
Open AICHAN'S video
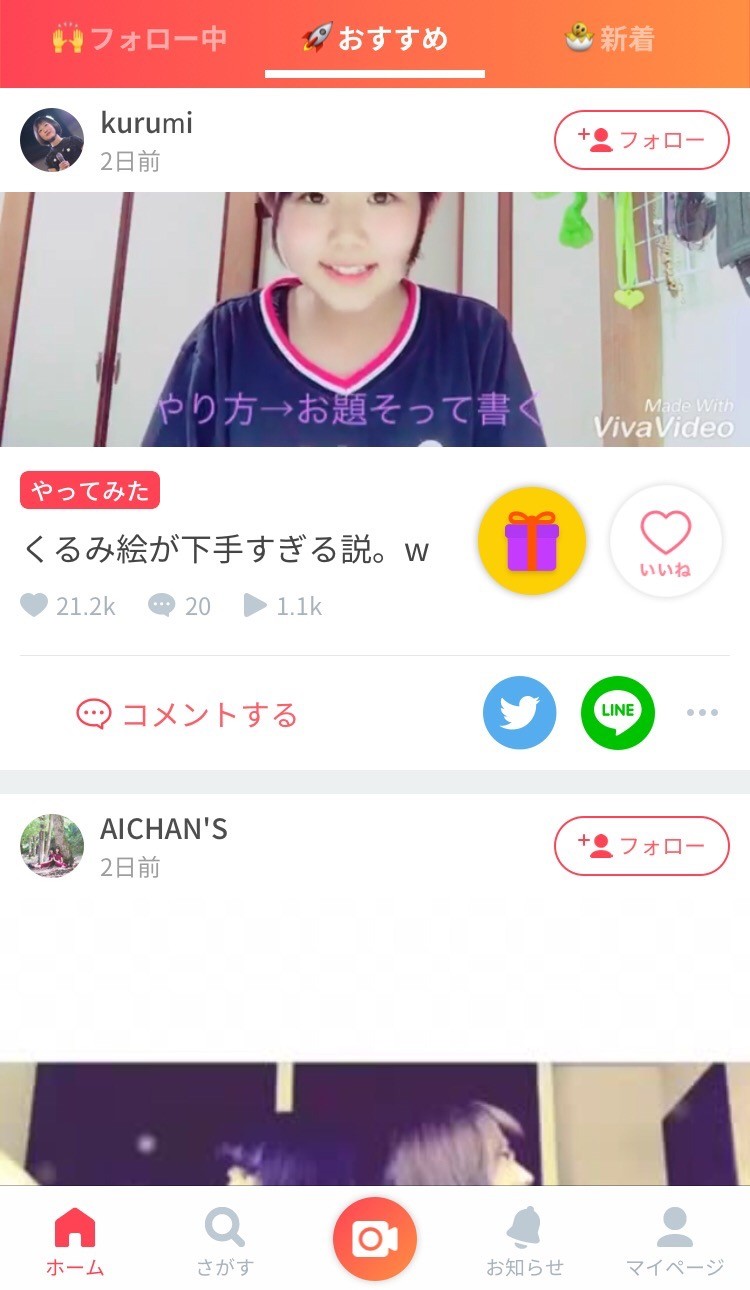pyautogui.click(x=375, y=1040)
